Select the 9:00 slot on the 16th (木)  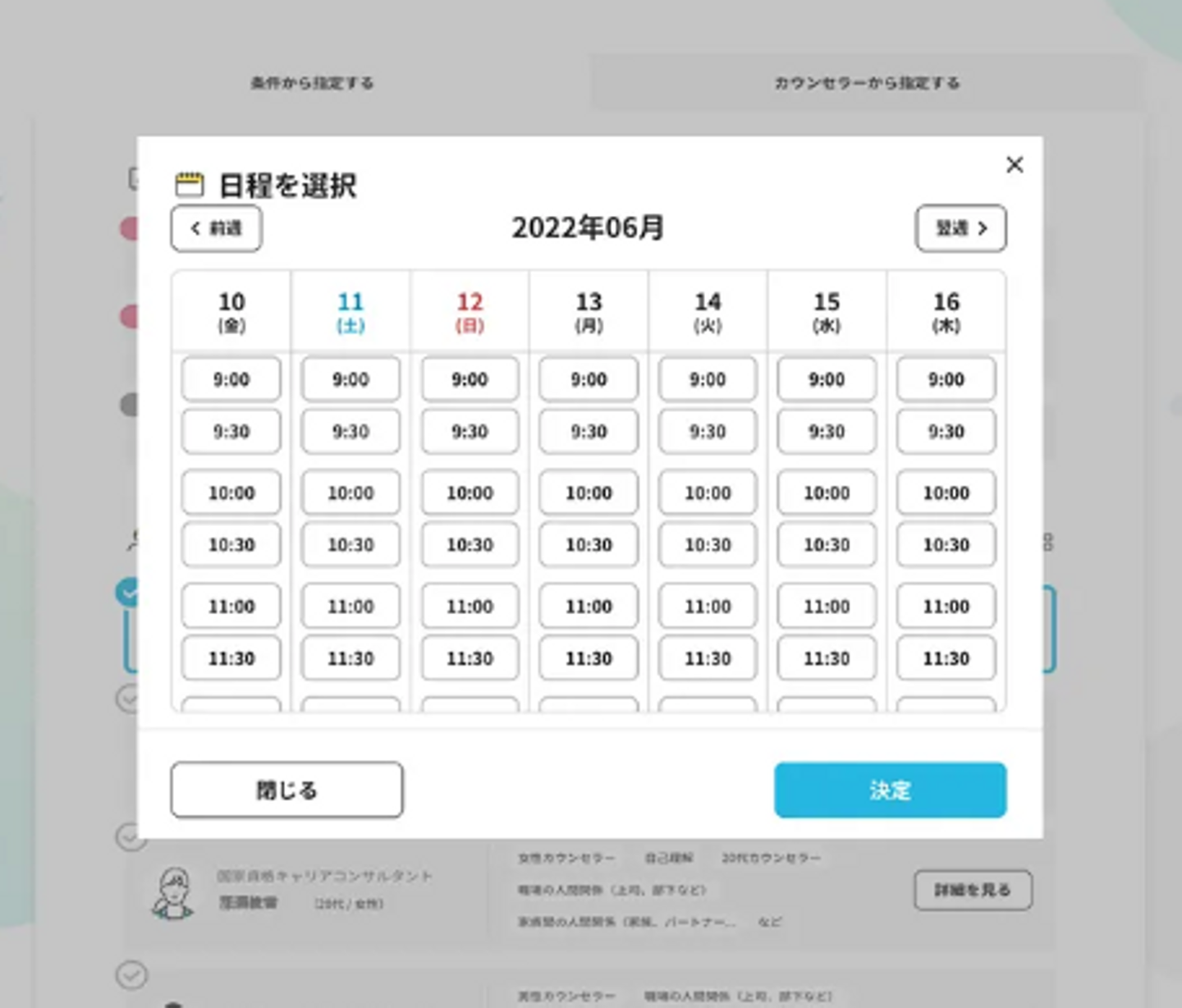point(946,379)
